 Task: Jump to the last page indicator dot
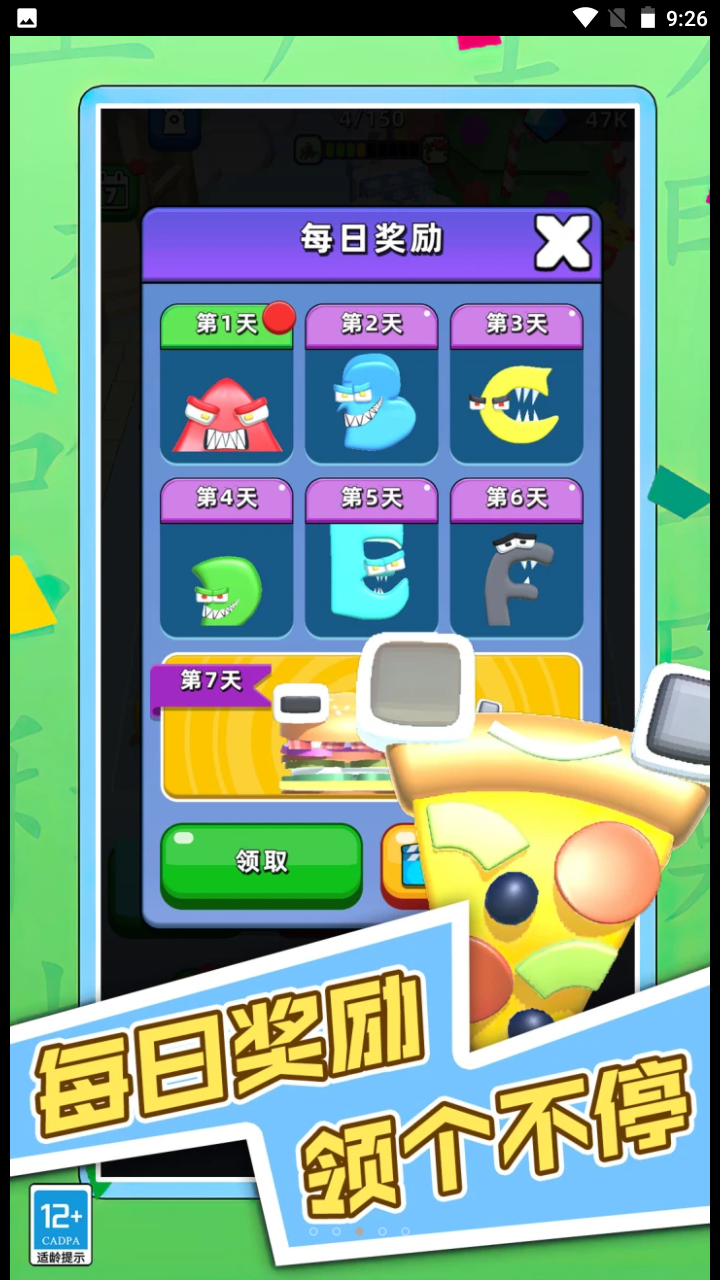click(x=405, y=1231)
